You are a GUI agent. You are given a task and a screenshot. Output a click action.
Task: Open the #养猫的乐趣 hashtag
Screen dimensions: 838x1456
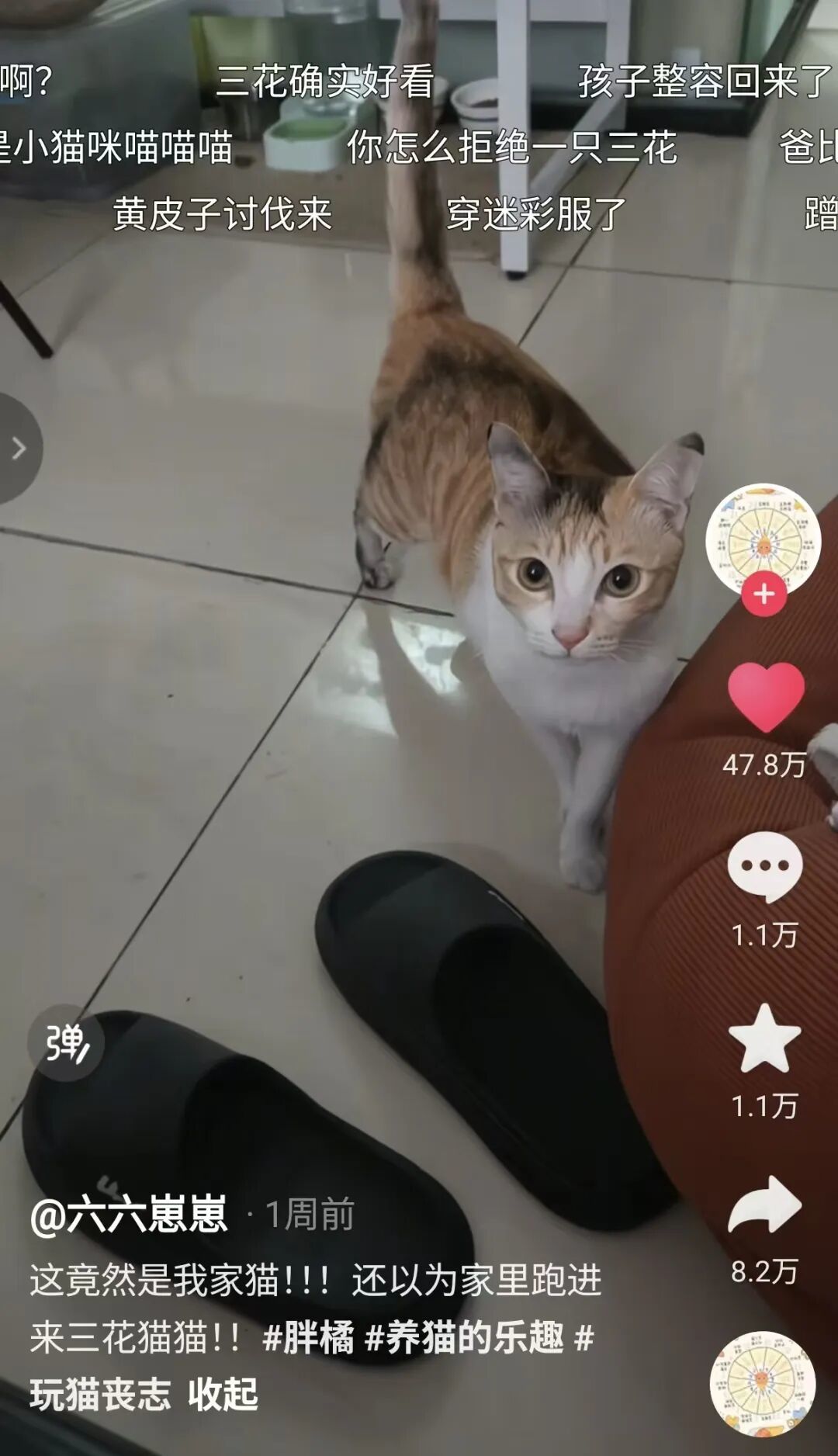point(464,1338)
